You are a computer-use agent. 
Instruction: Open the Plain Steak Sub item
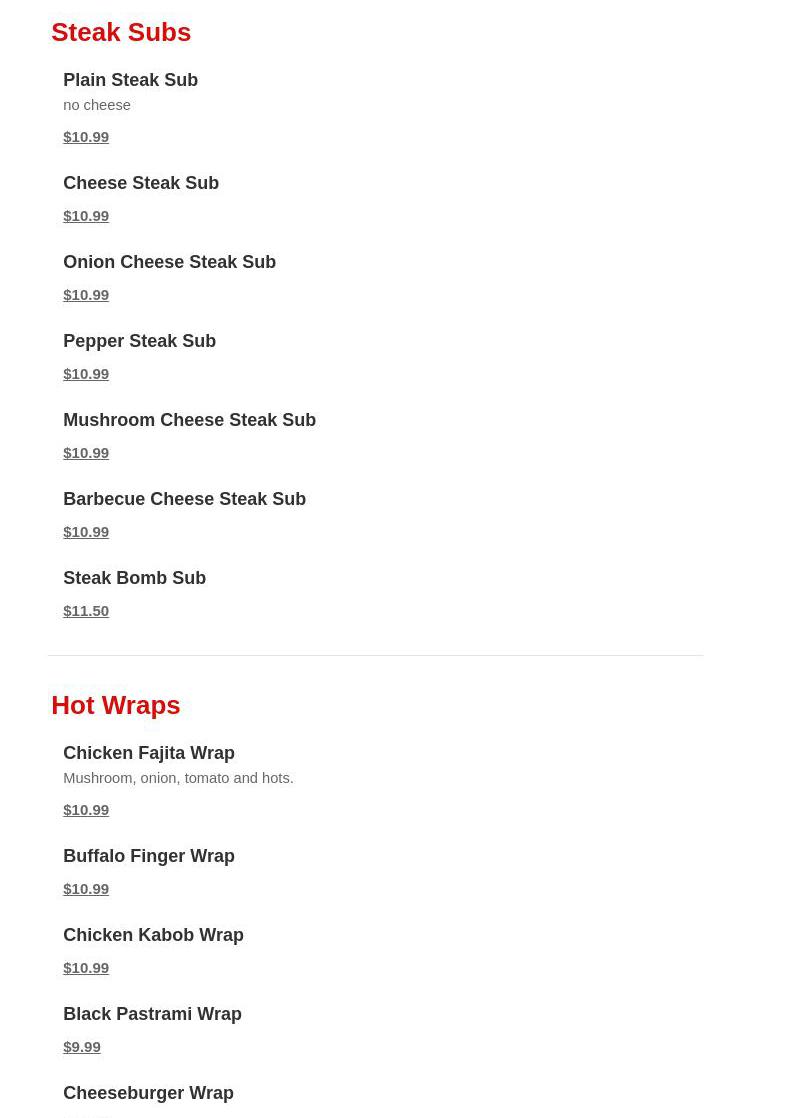coord(130,80)
